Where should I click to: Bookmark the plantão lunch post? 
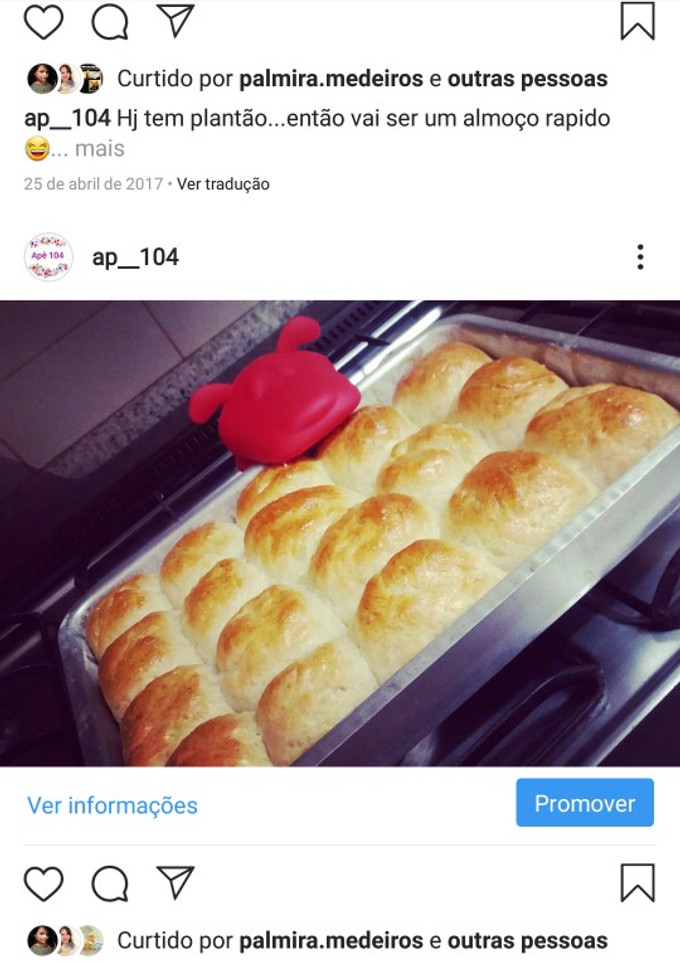[x=637, y=21]
